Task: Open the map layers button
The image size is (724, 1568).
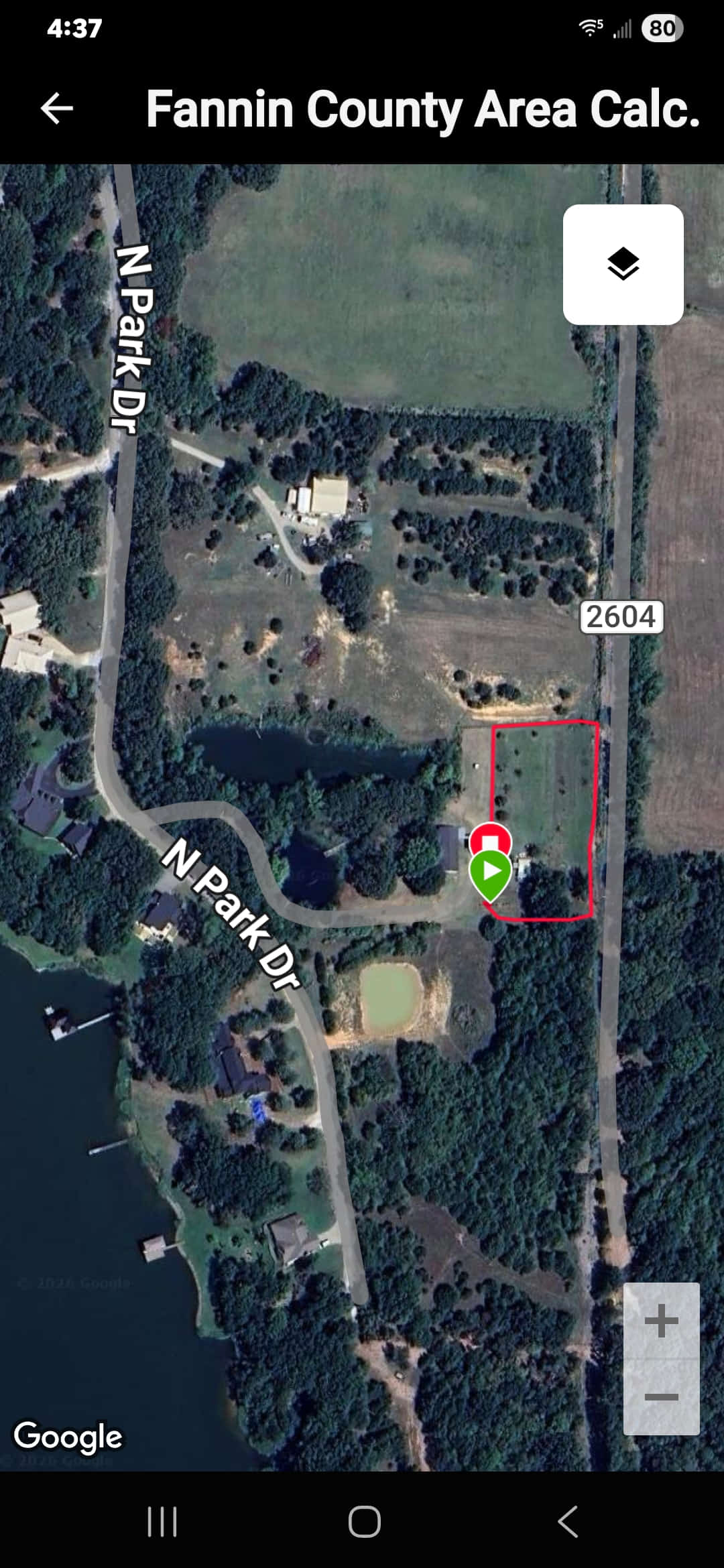Action: click(x=623, y=264)
